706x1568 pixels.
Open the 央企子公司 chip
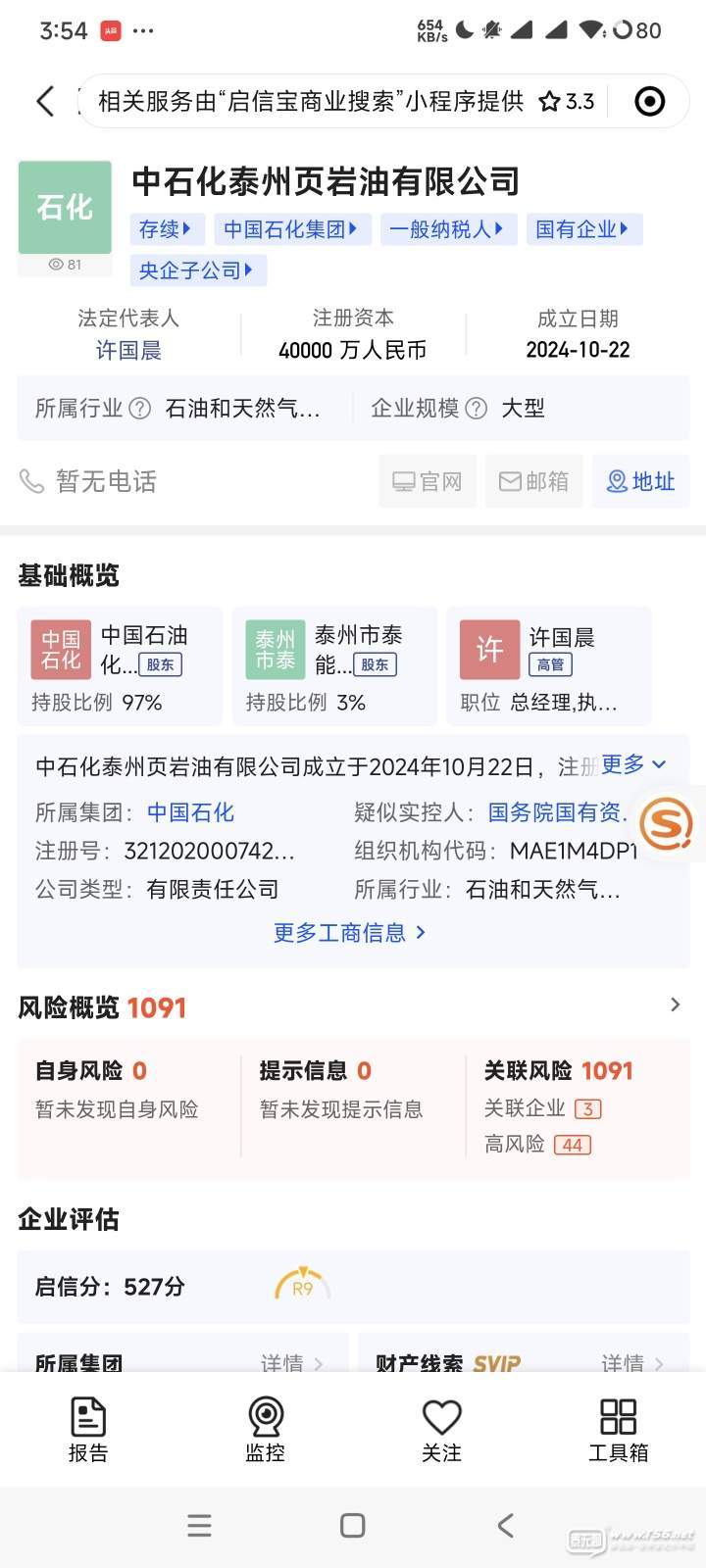pyautogui.click(x=197, y=270)
